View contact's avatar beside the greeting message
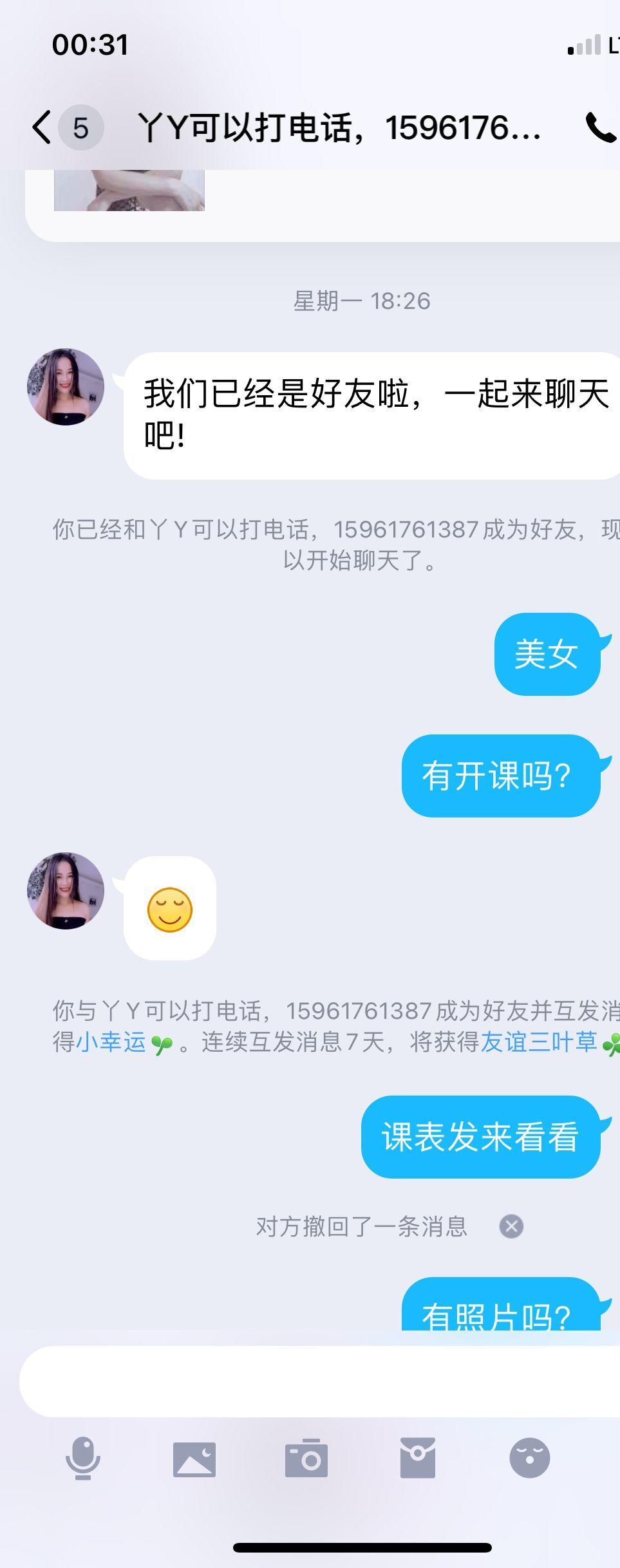 tap(66, 387)
